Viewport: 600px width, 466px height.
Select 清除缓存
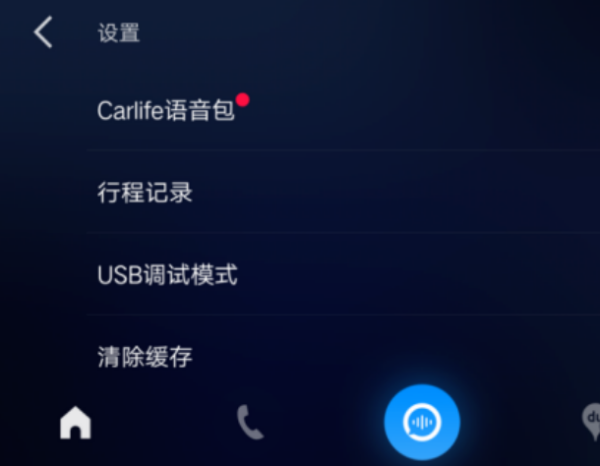(x=145, y=356)
